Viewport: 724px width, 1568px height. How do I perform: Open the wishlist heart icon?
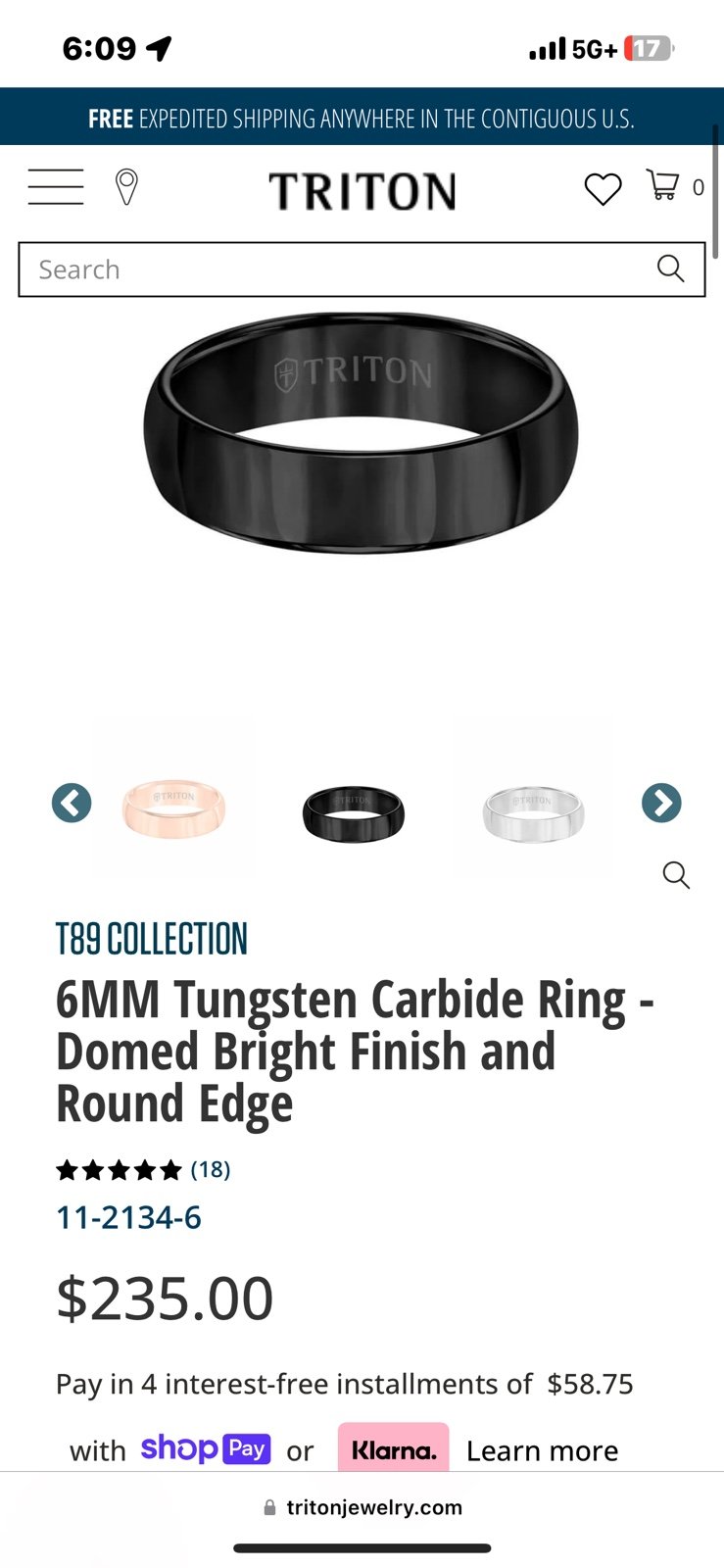603,188
